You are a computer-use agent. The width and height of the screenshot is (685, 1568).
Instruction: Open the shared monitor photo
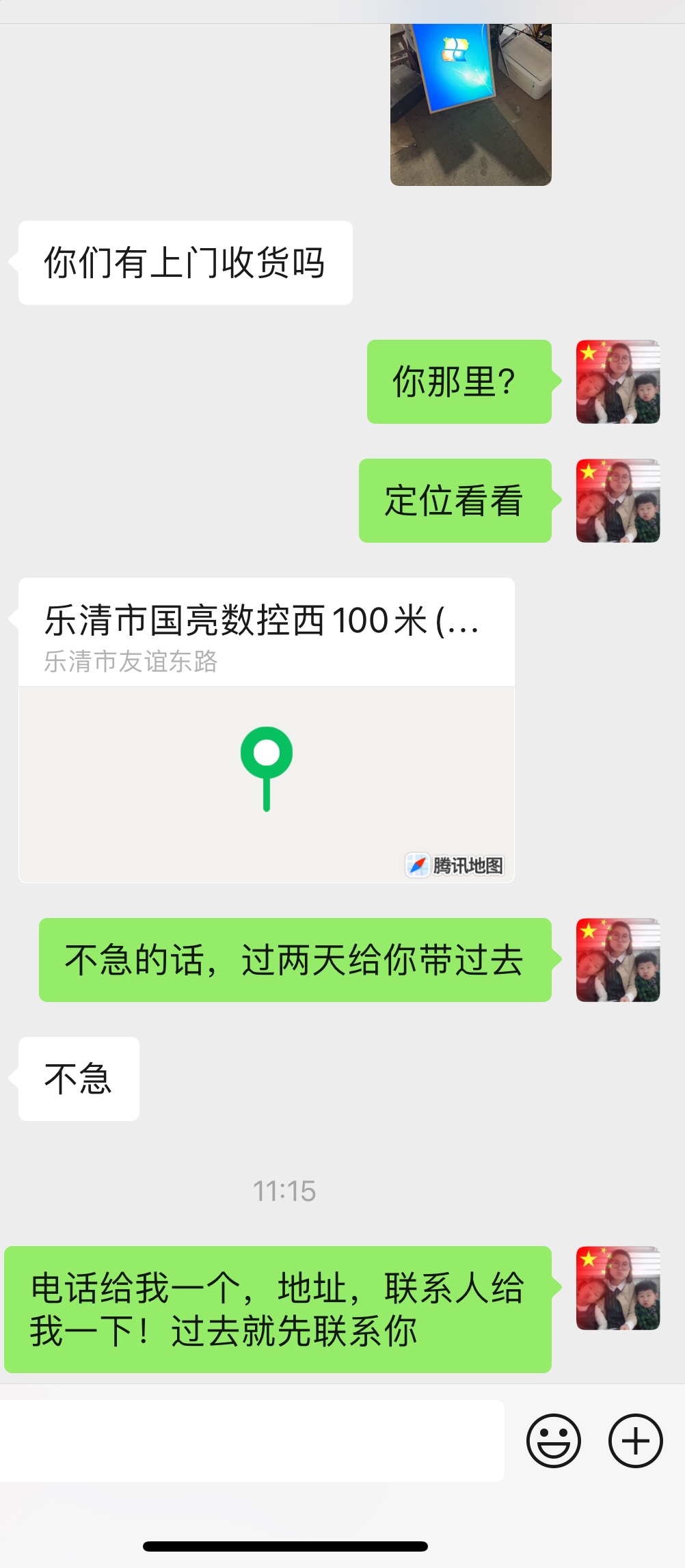(470, 104)
